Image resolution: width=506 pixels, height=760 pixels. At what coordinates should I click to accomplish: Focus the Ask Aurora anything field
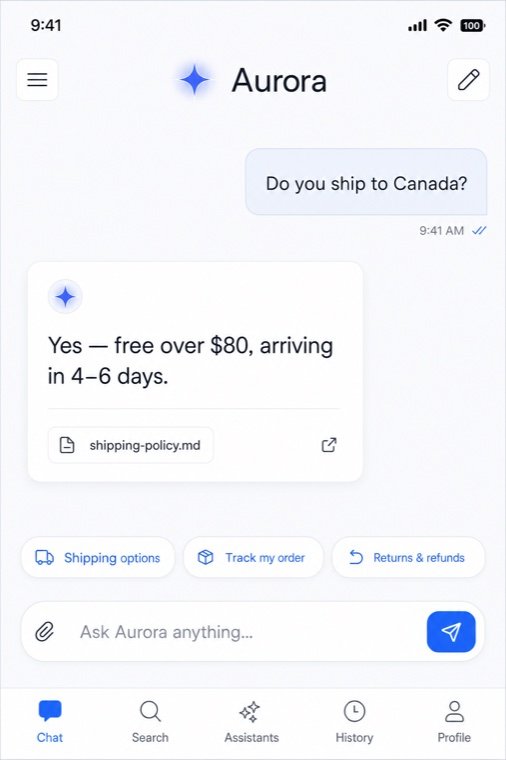[247, 632]
